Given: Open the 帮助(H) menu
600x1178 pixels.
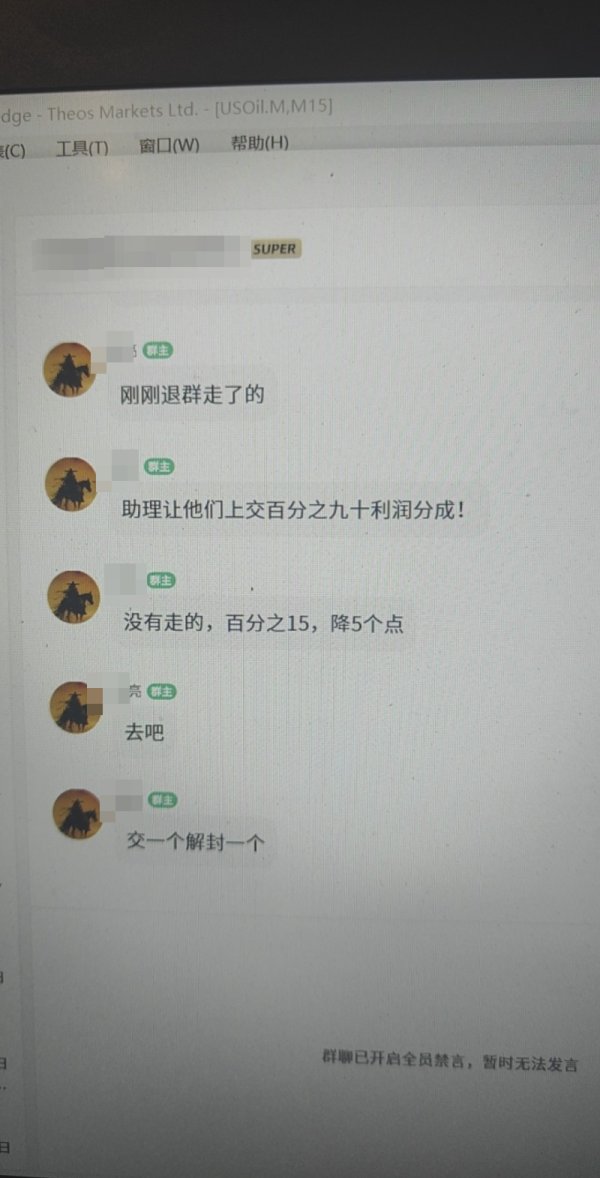Looking at the screenshot, I should tap(260, 143).
